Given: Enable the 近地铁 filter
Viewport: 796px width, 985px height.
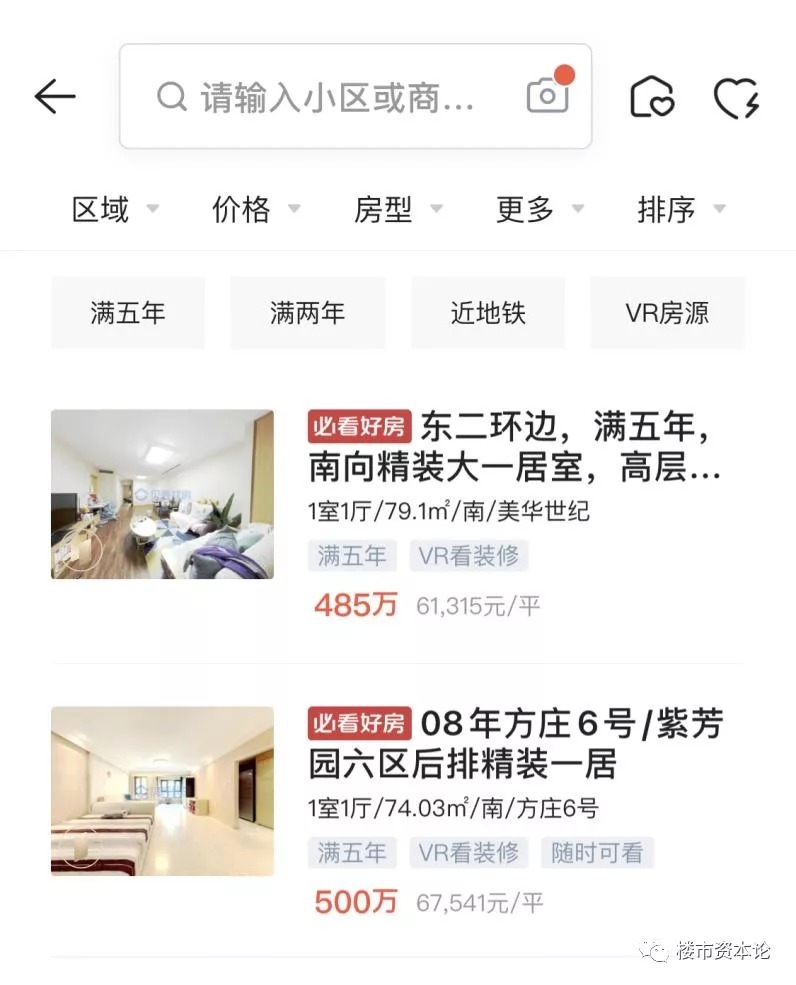Looking at the screenshot, I should (488, 313).
